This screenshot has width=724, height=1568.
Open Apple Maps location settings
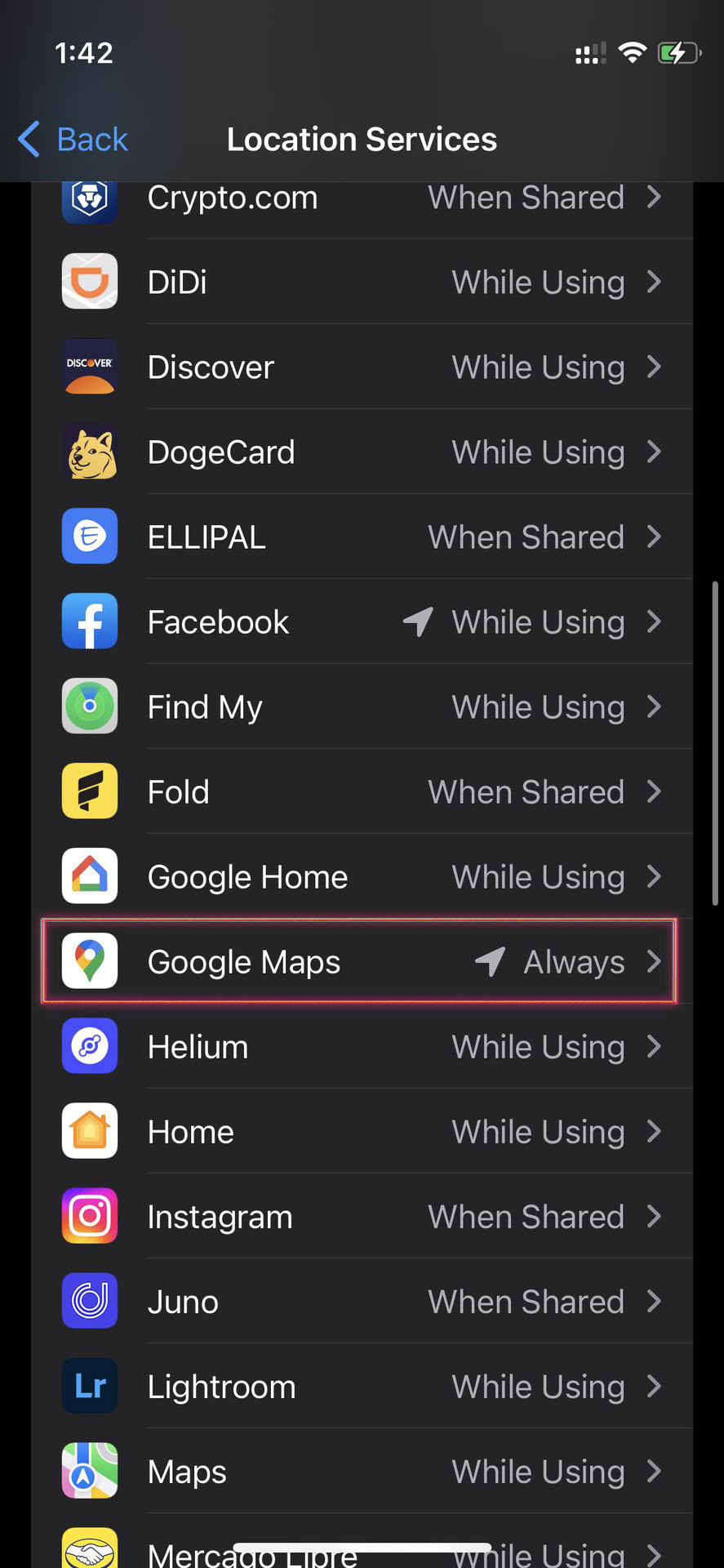coord(362,1471)
